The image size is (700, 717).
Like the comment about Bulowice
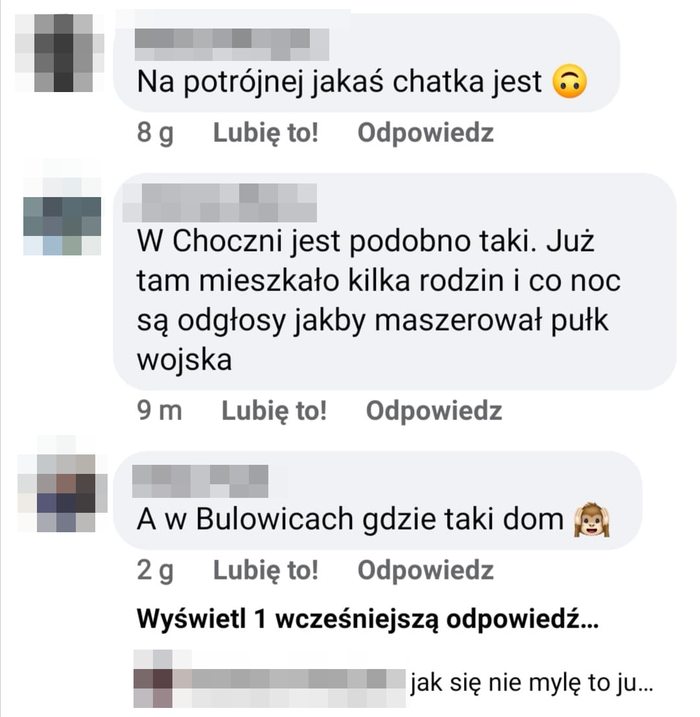pos(265,570)
